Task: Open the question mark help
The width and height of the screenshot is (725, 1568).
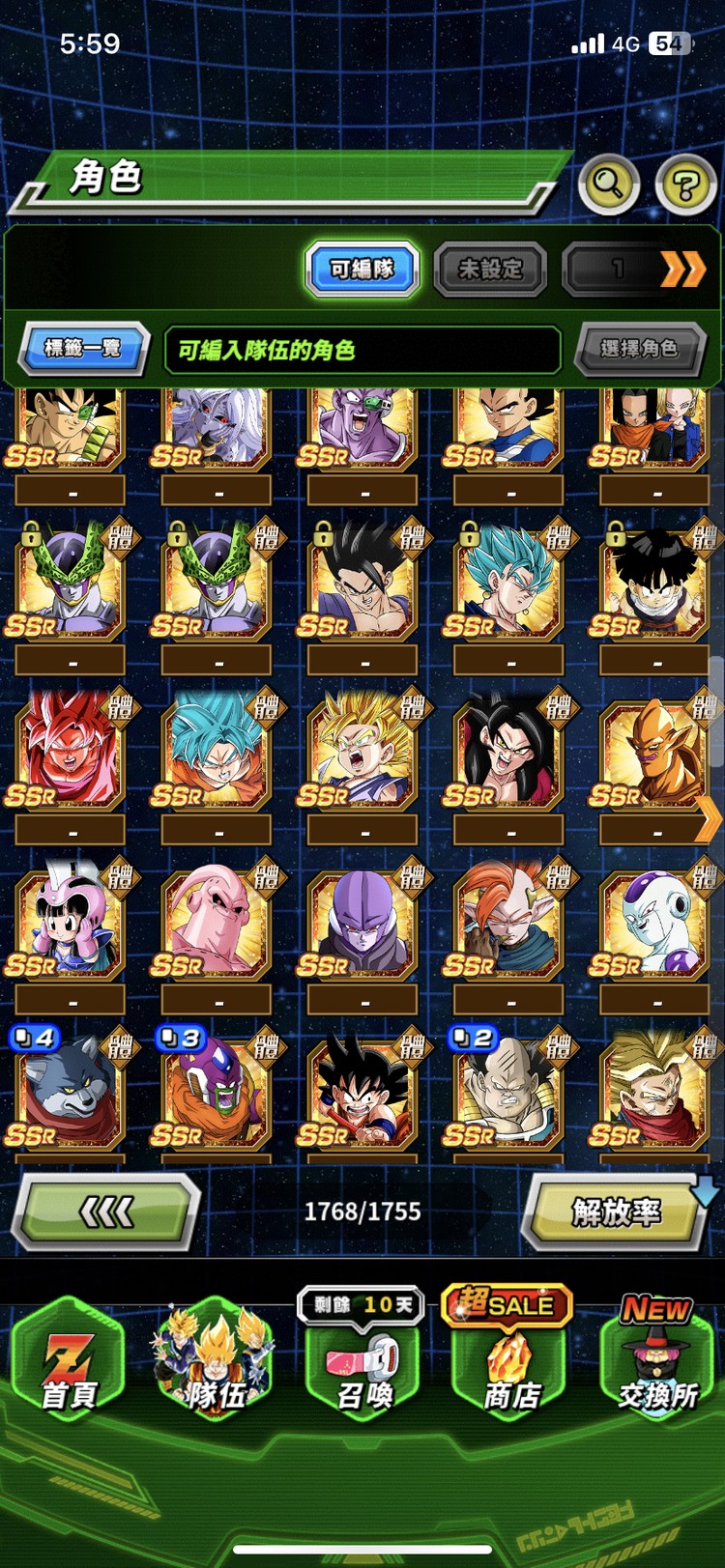Action: coord(685,184)
